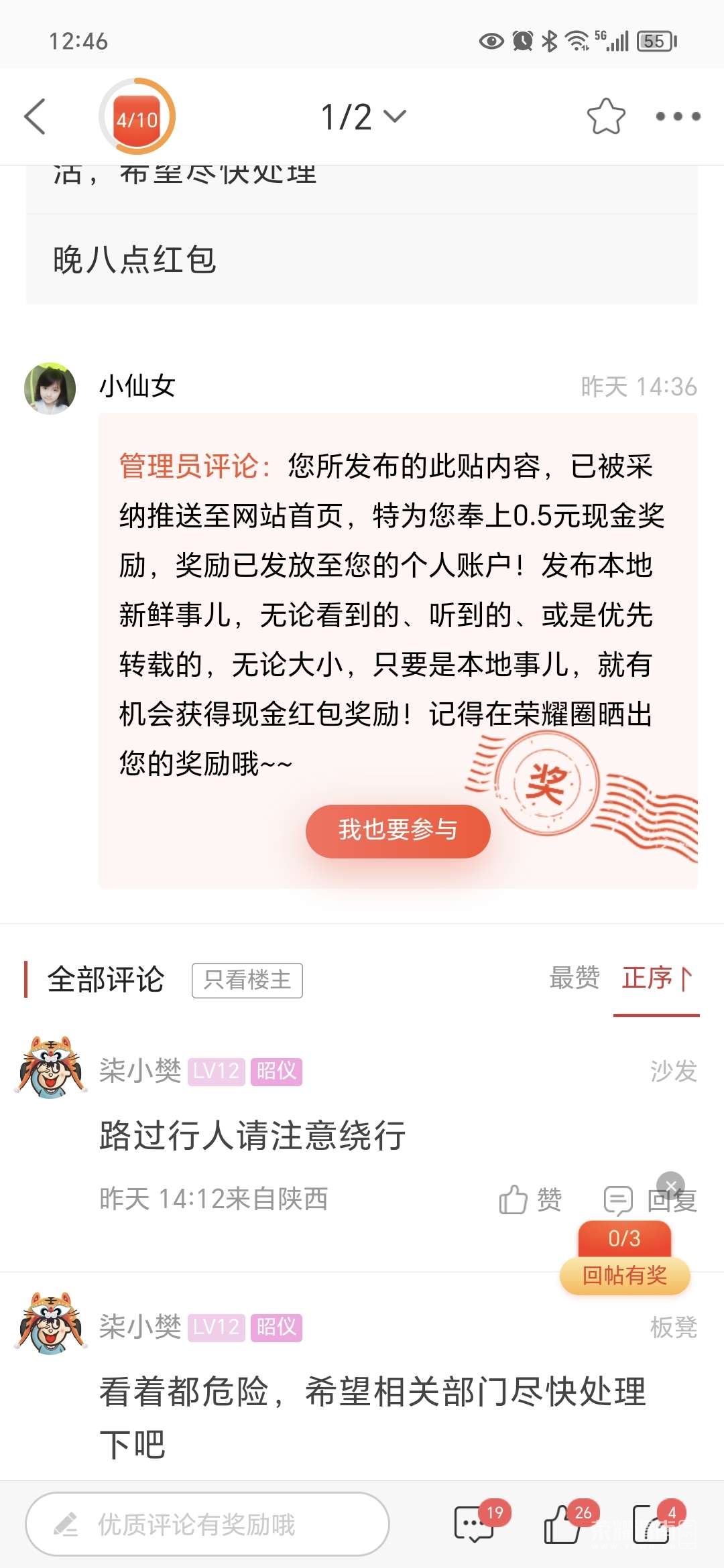Image resolution: width=724 pixels, height=1568 pixels.
Task: Filter comments with 只看楼主
Action: (247, 980)
